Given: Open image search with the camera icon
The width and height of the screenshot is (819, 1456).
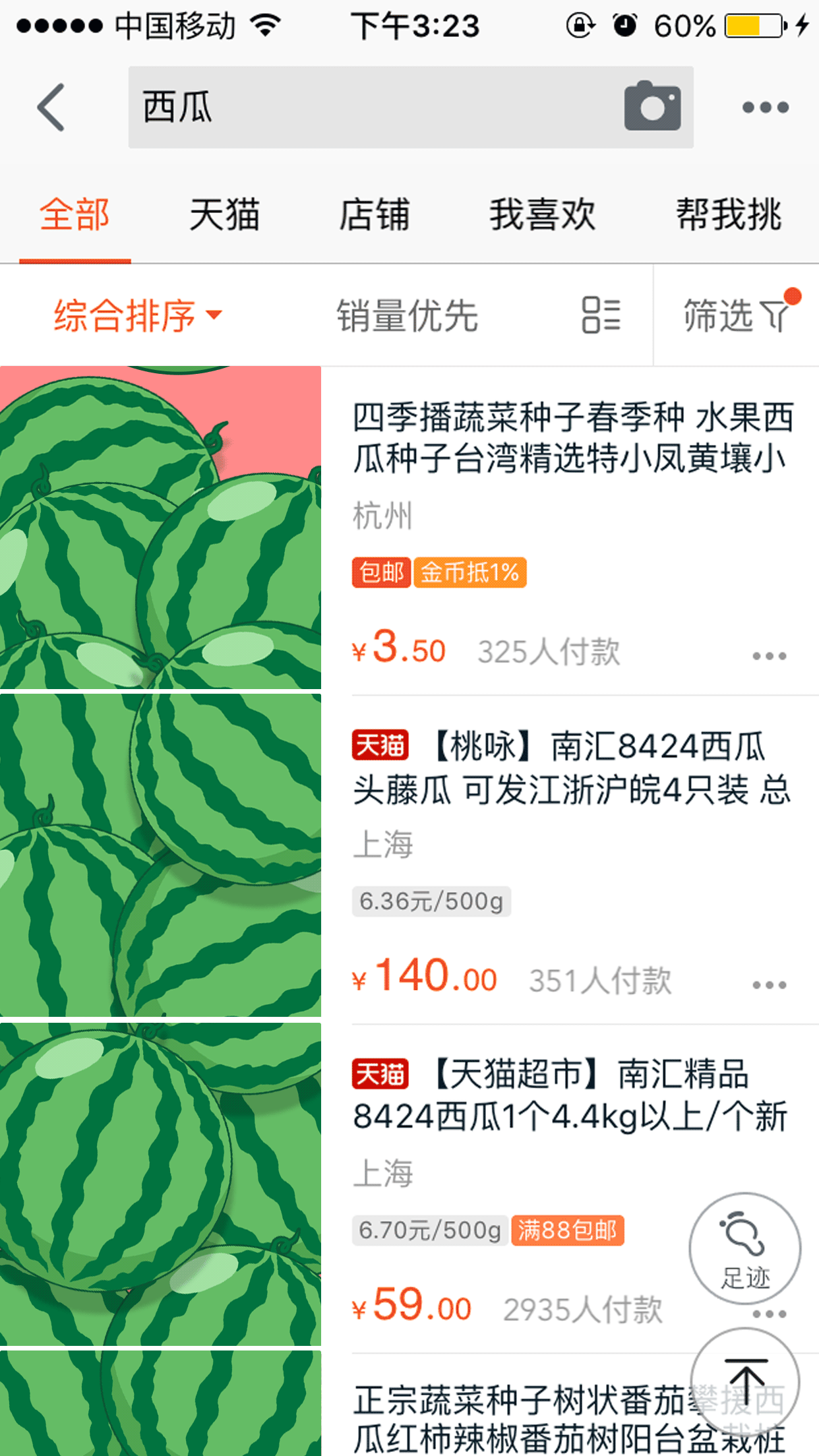Looking at the screenshot, I should [652, 106].
